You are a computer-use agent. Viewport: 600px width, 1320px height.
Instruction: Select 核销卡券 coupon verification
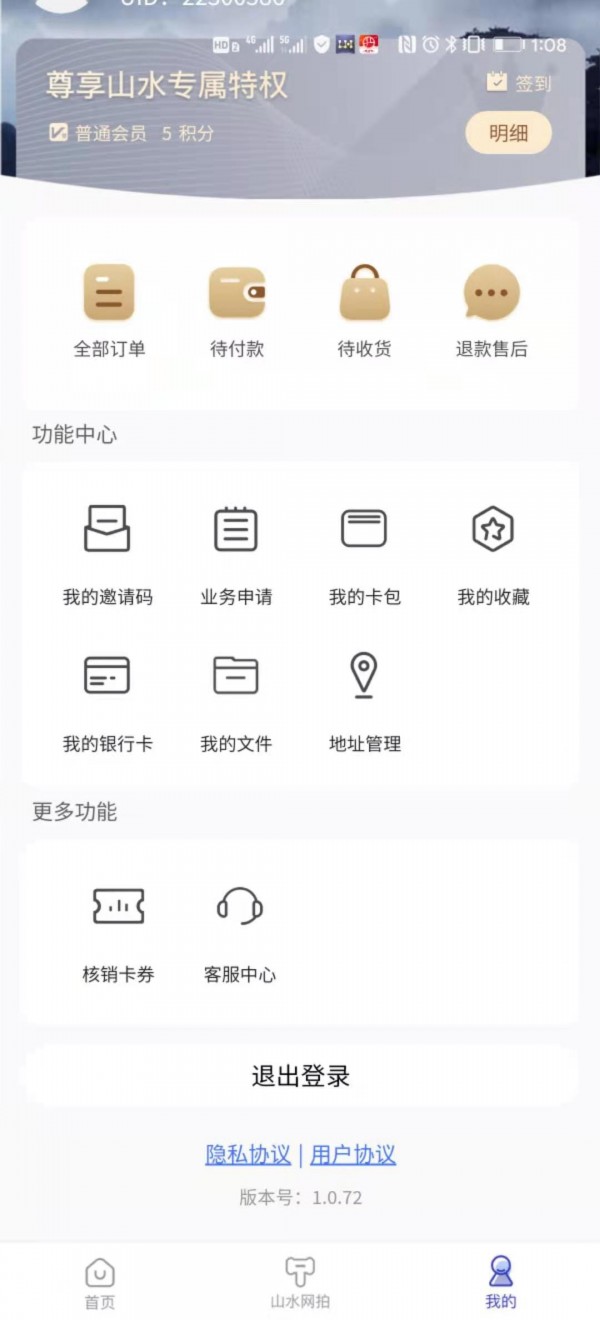(118, 932)
